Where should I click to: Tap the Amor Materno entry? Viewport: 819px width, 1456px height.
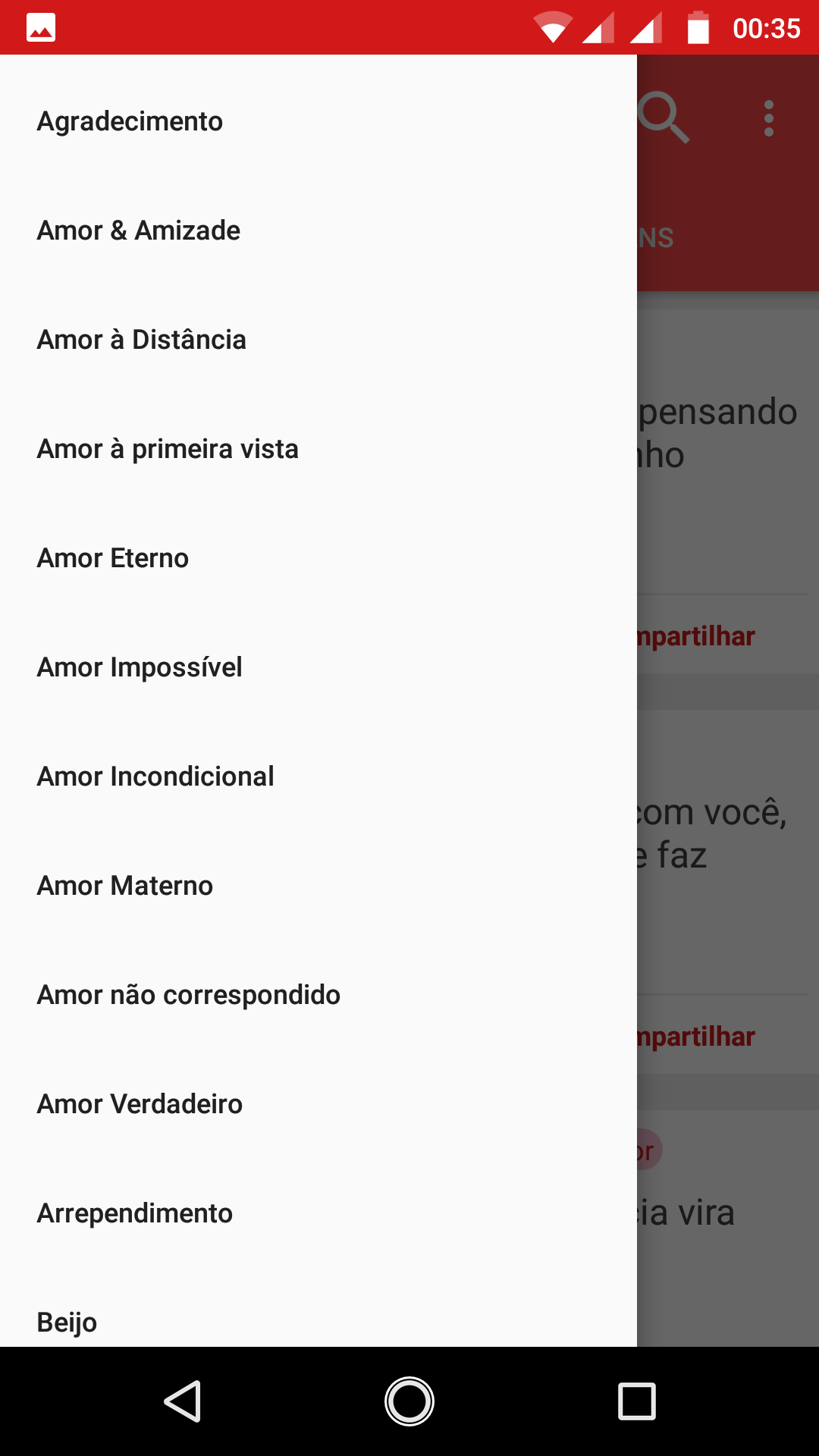tap(318, 886)
